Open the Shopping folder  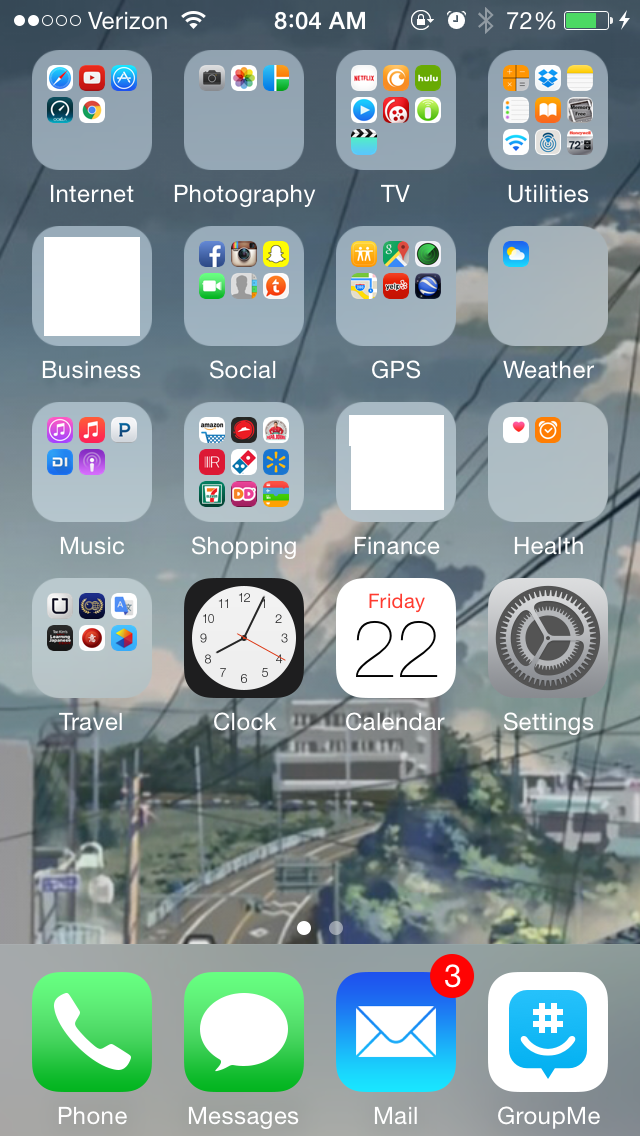(x=244, y=462)
